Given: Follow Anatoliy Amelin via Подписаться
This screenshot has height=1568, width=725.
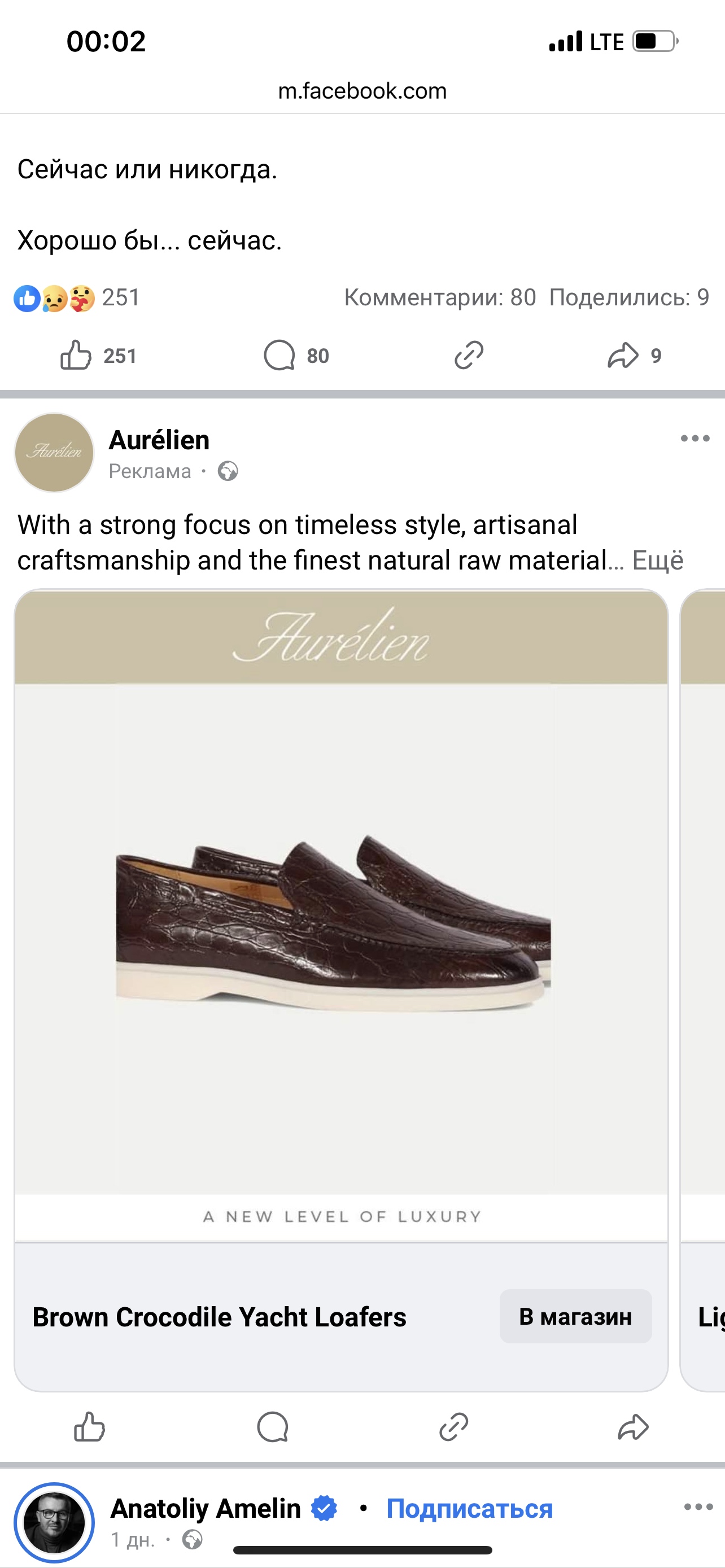Looking at the screenshot, I should [x=469, y=1509].
